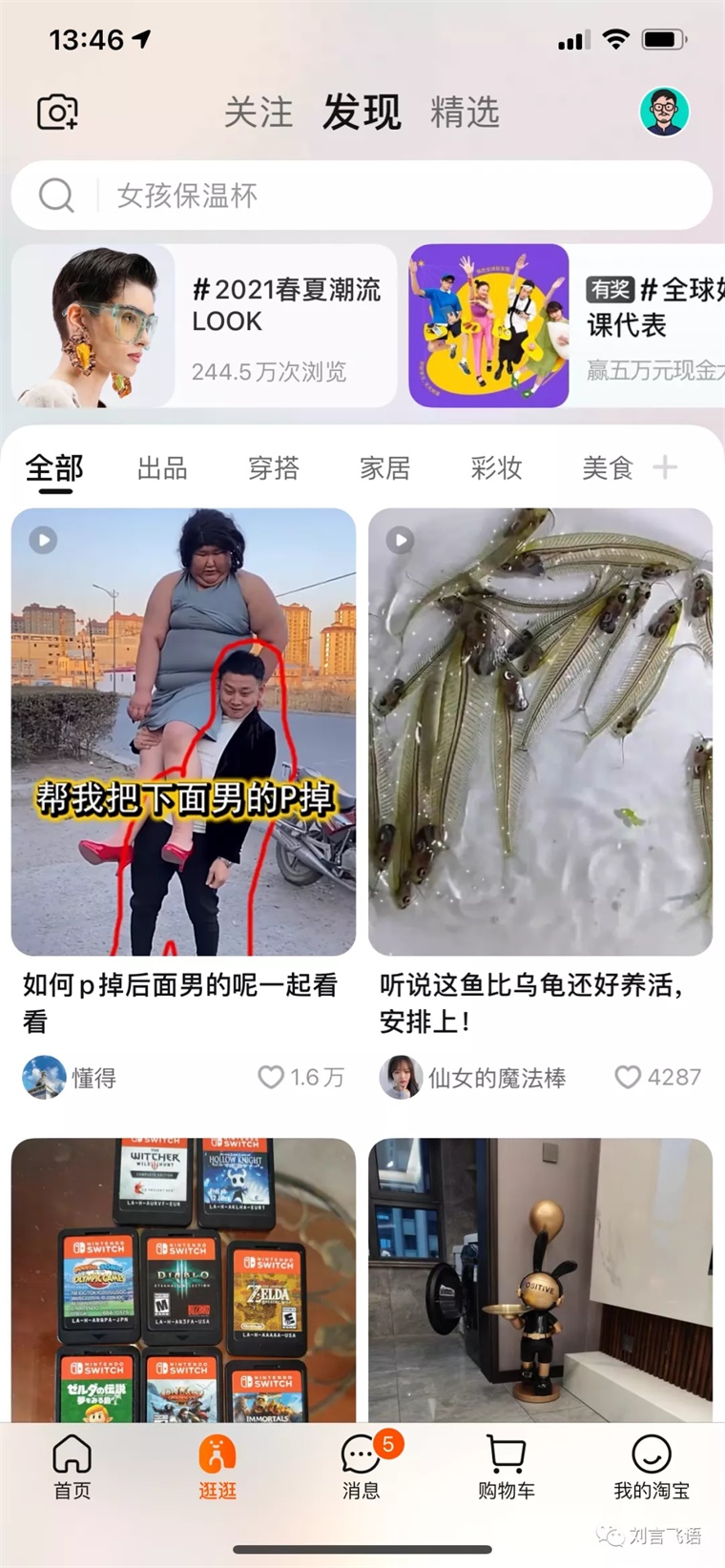Like the post by 仙女的魔法棒
This screenshot has height=1568, width=725.
tap(628, 1077)
